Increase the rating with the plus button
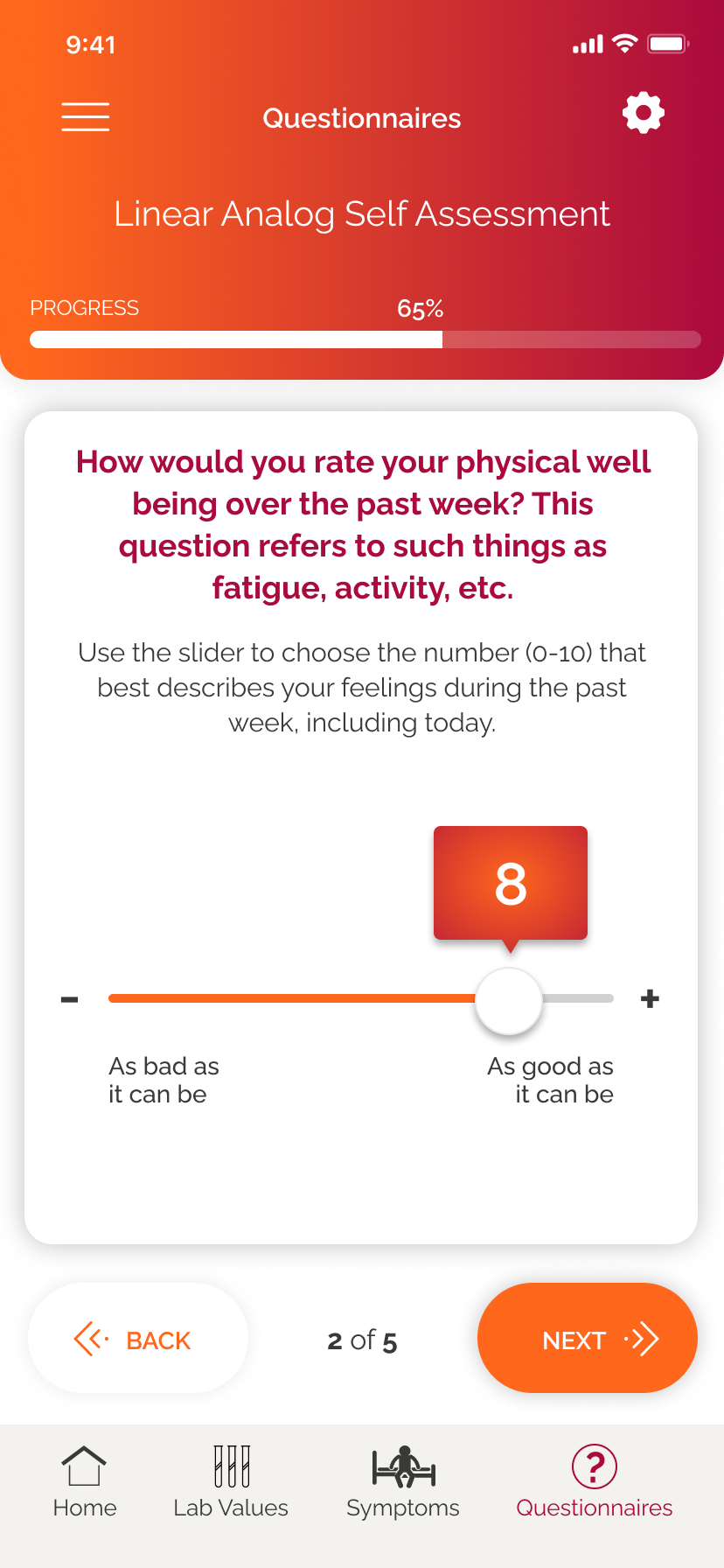The image size is (724, 1568). (650, 998)
